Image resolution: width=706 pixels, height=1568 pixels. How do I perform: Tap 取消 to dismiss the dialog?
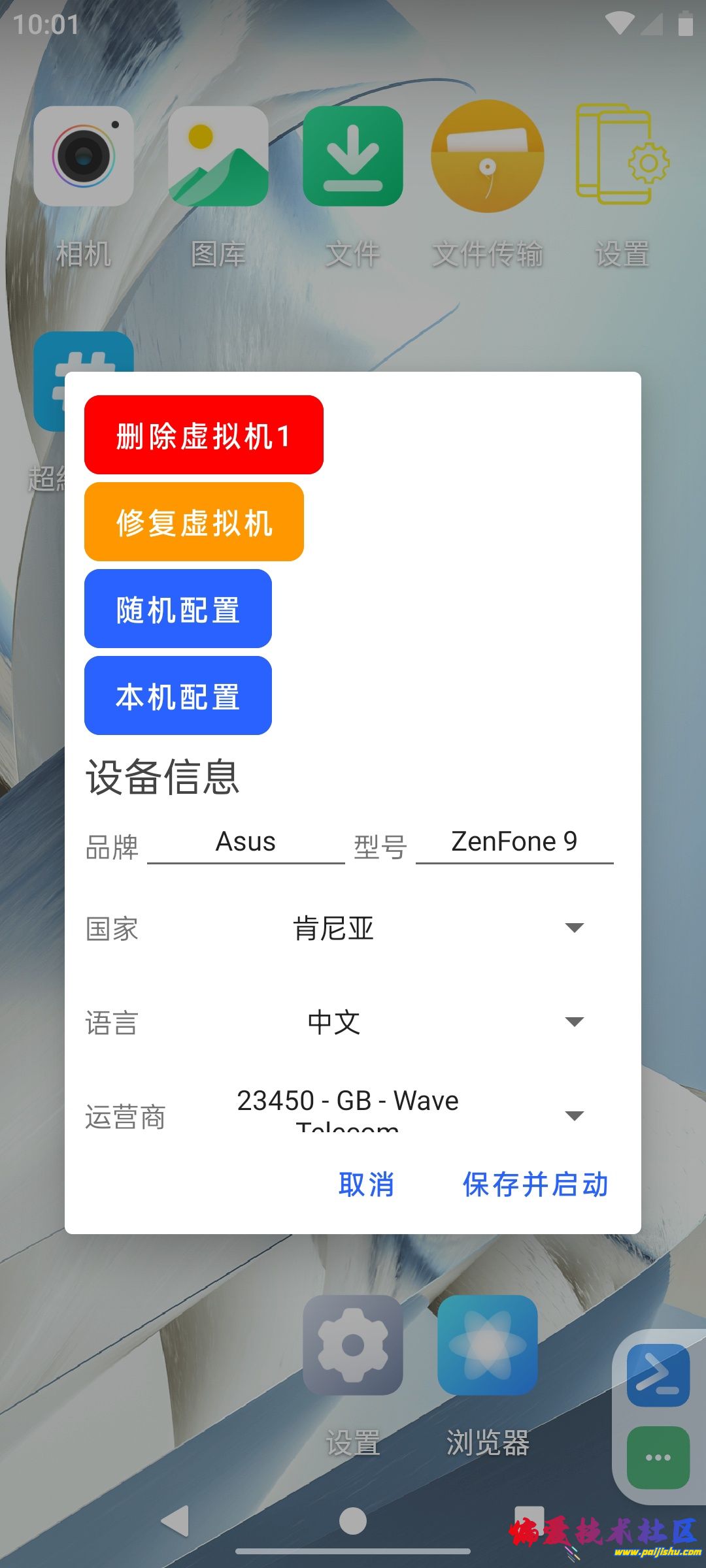pos(366,1184)
